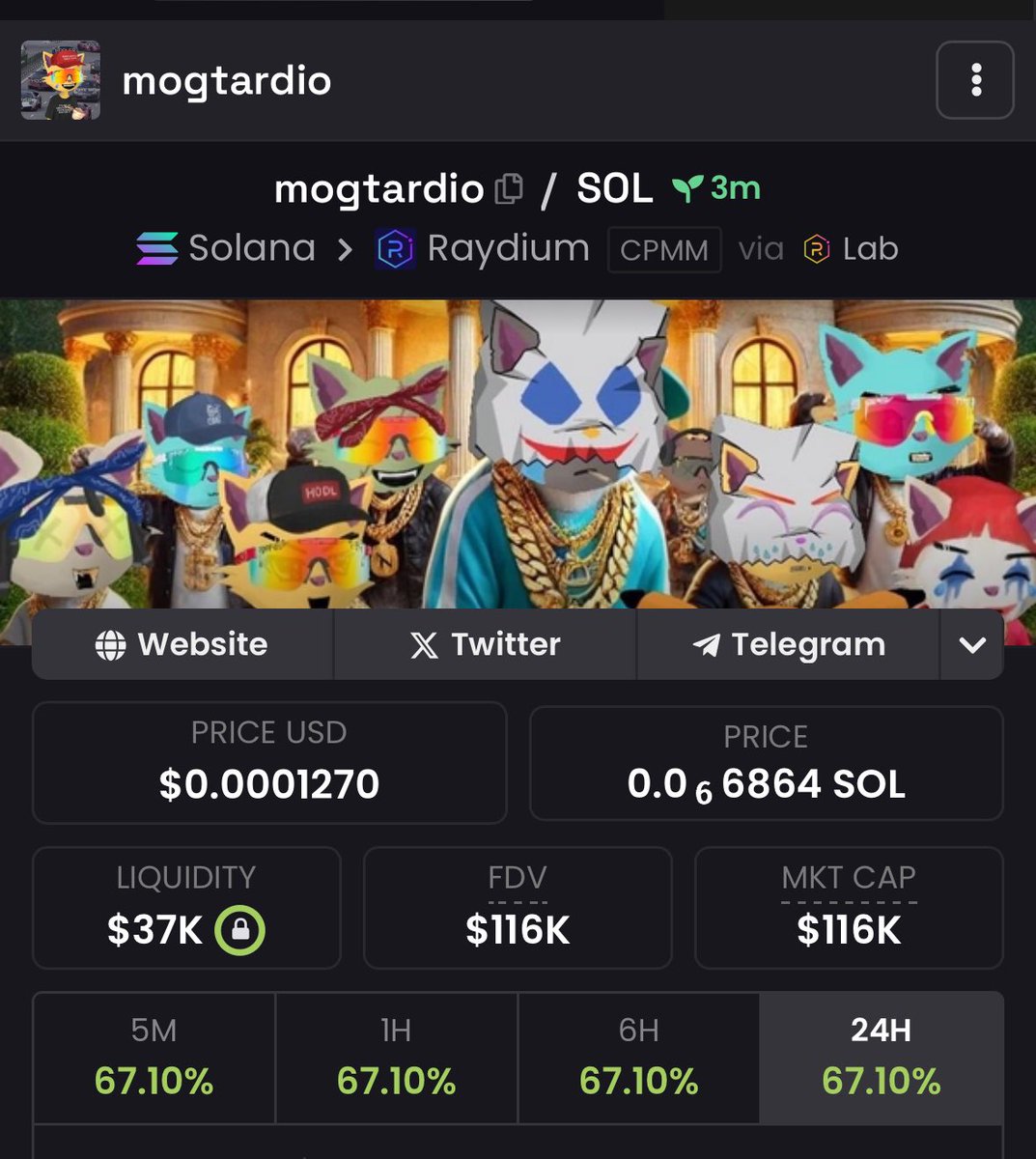Switch to the 1H timeframe

(397, 1058)
